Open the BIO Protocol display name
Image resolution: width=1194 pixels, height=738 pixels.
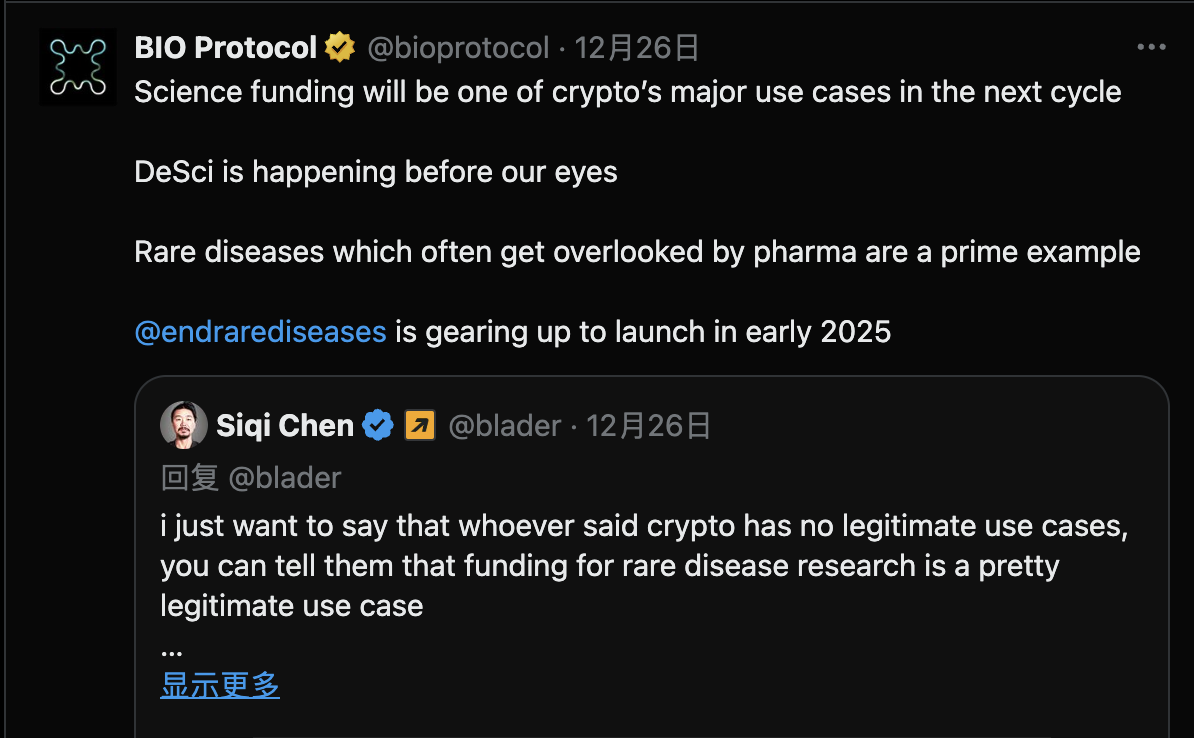point(225,47)
